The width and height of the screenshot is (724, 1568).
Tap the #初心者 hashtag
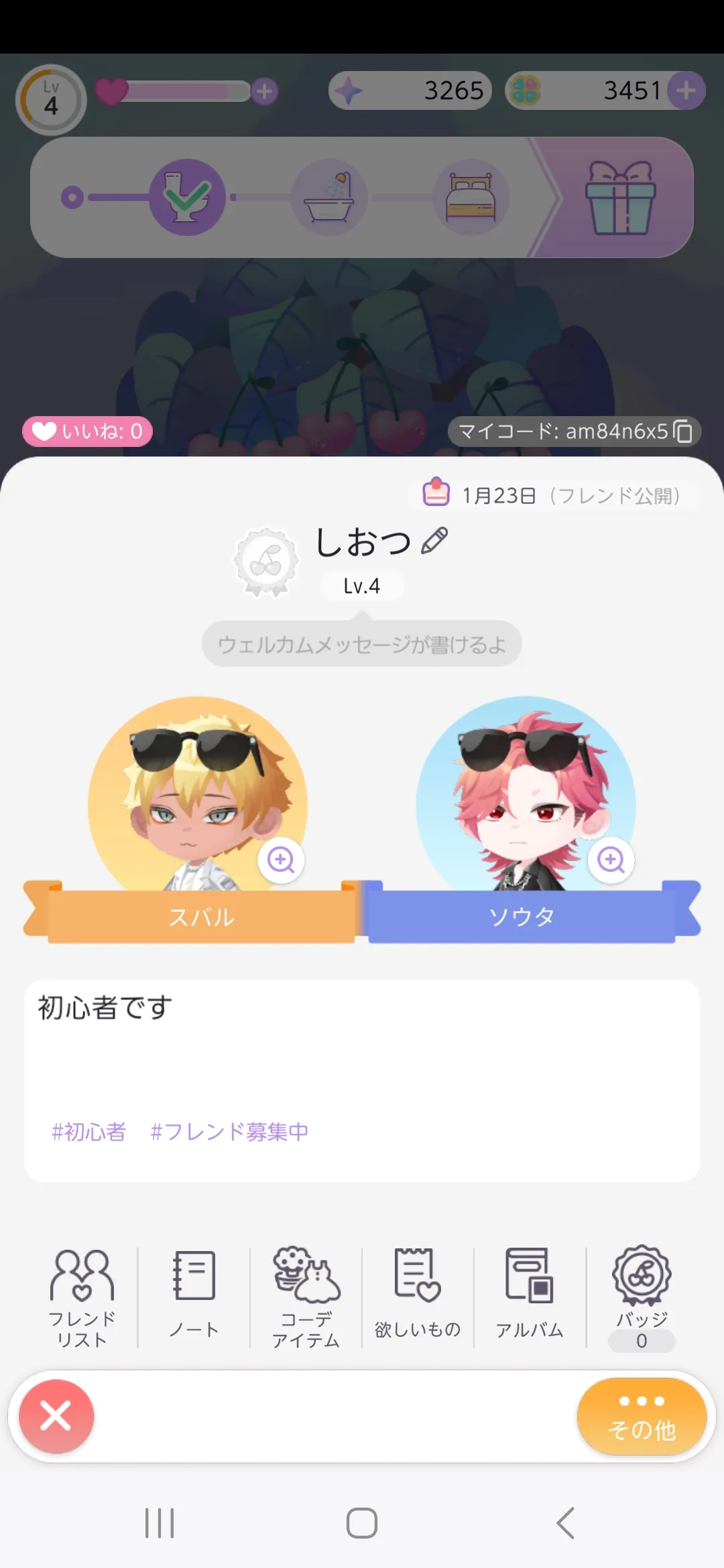point(88,1132)
